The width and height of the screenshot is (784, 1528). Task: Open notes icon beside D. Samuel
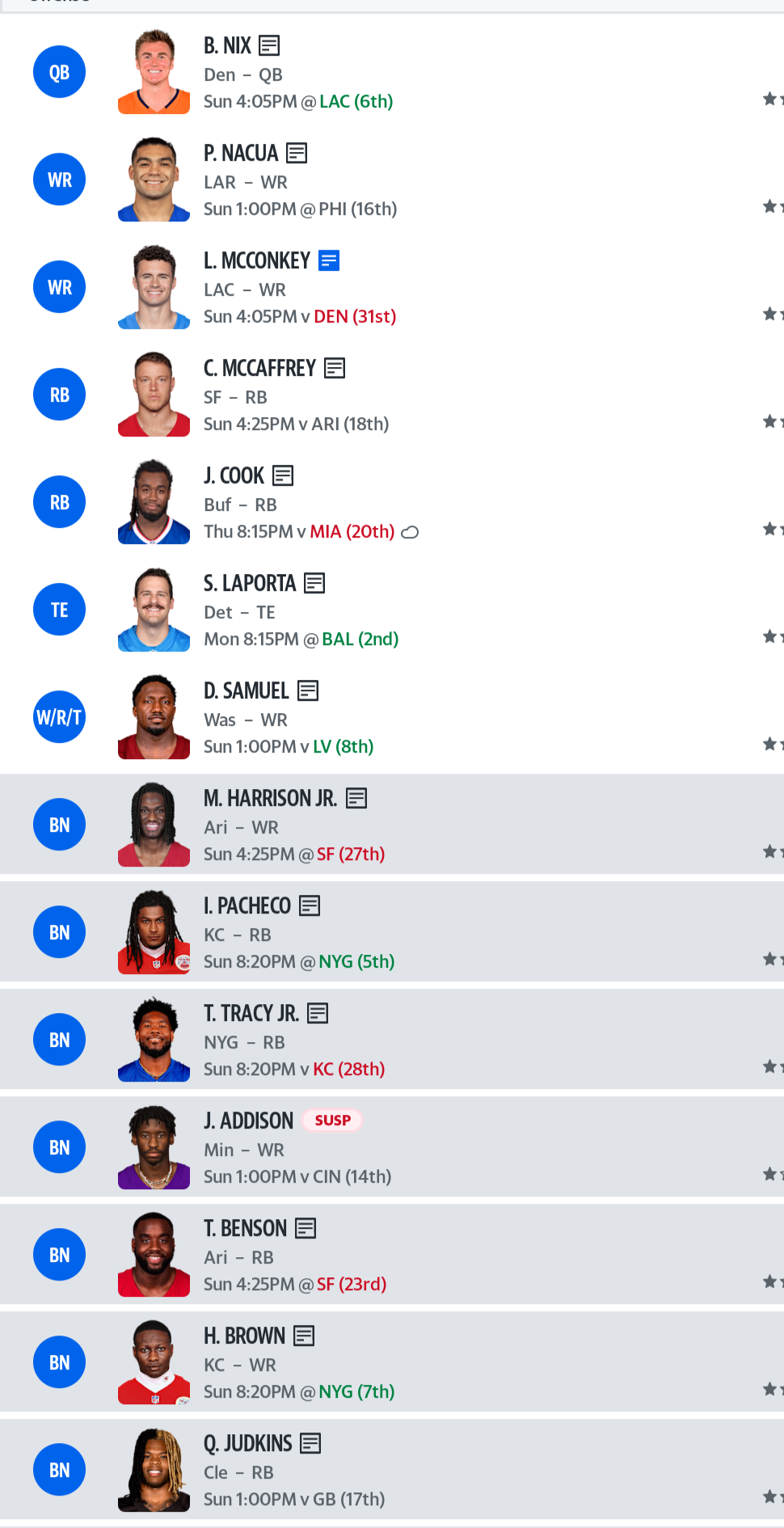coord(308,690)
